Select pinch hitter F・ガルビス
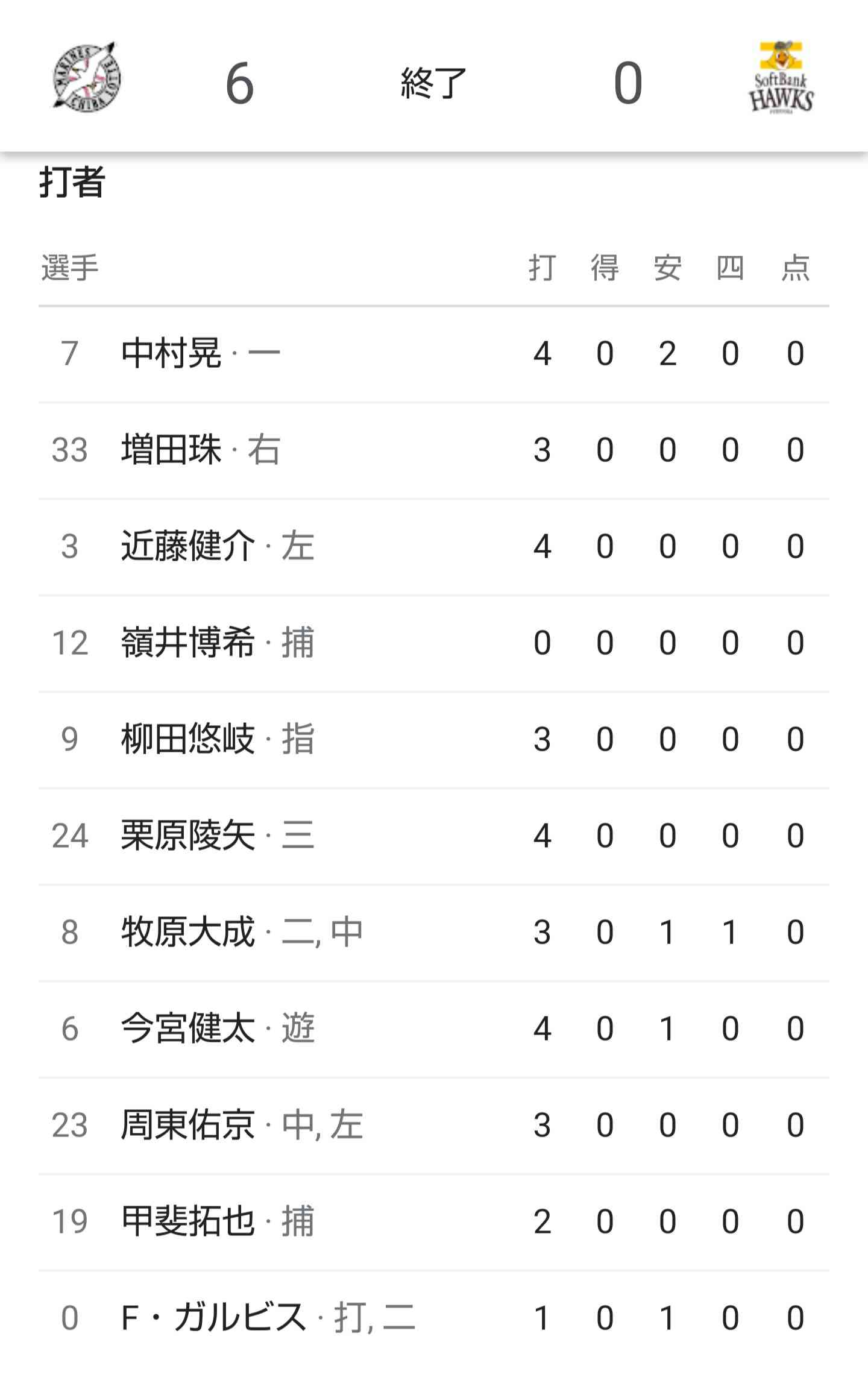The height and width of the screenshot is (1389, 868). coord(434,1318)
